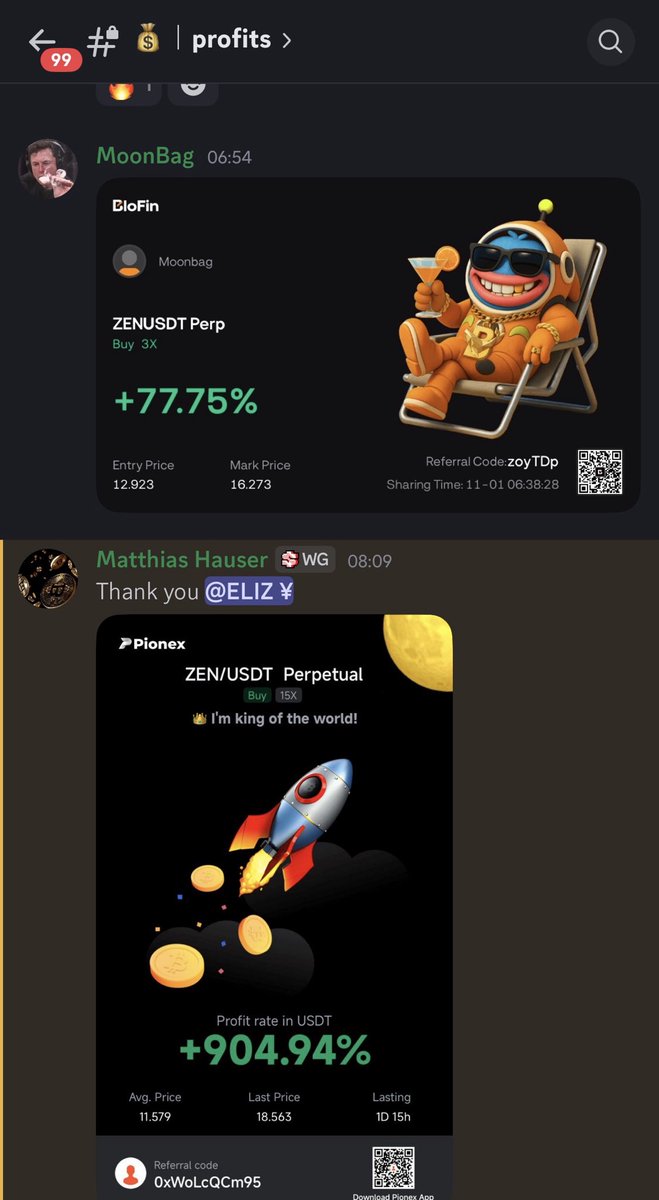Open Matthias Hauser's avatar

pyautogui.click(x=48, y=578)
